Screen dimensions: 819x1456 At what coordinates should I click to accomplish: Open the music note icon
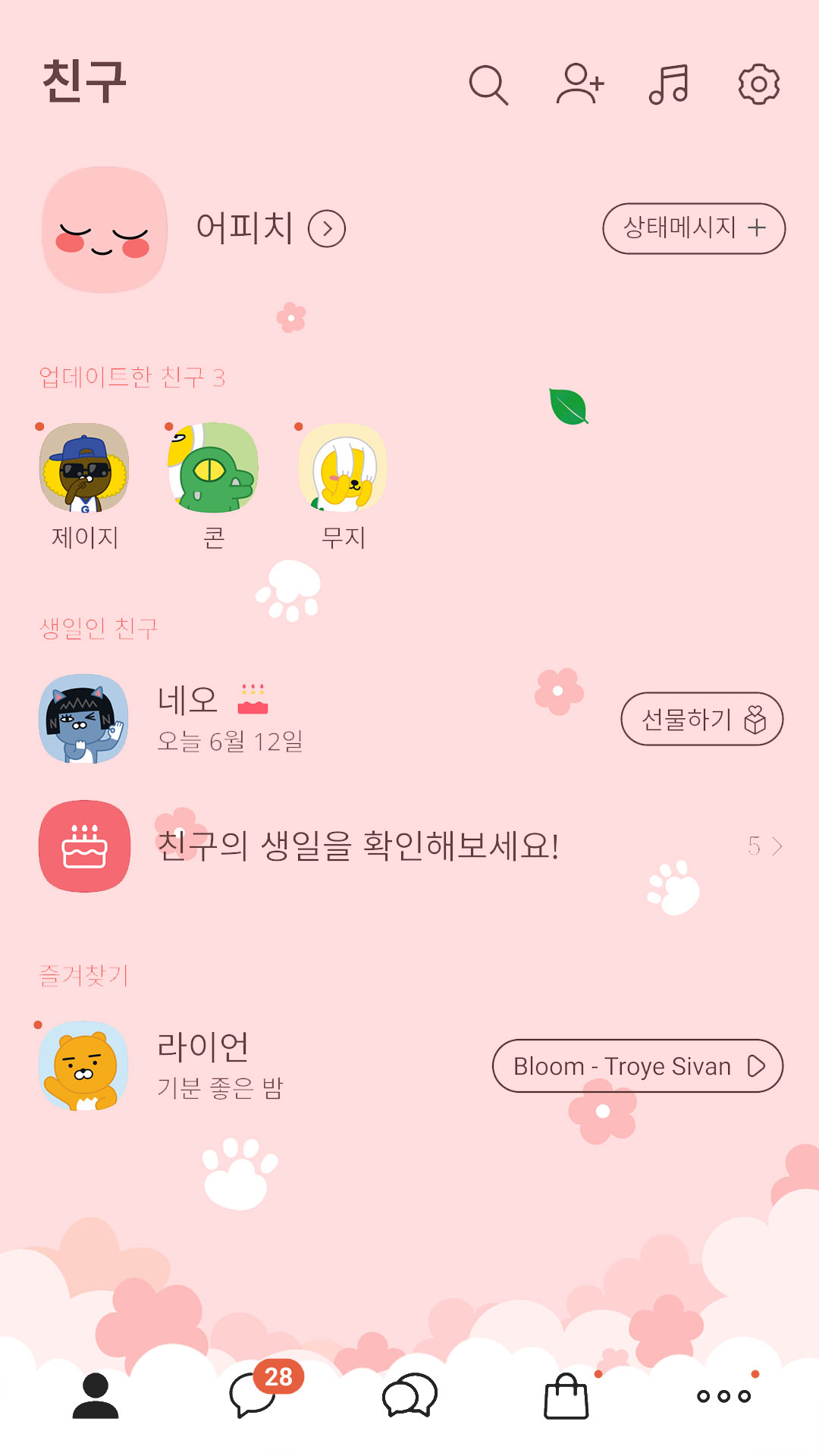coord(669,83)
